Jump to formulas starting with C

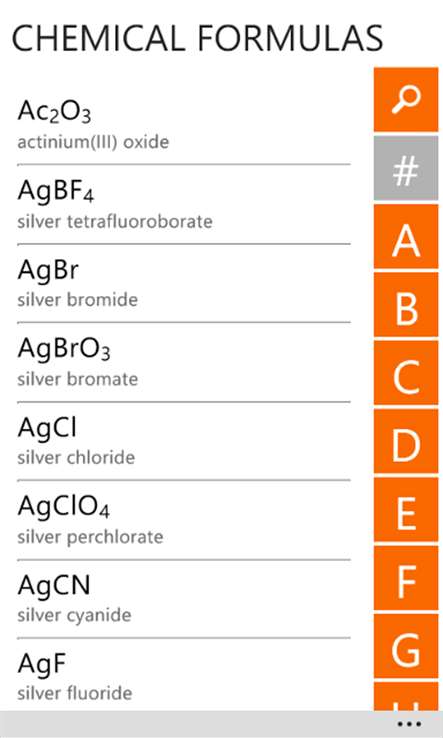click(406, 373)
